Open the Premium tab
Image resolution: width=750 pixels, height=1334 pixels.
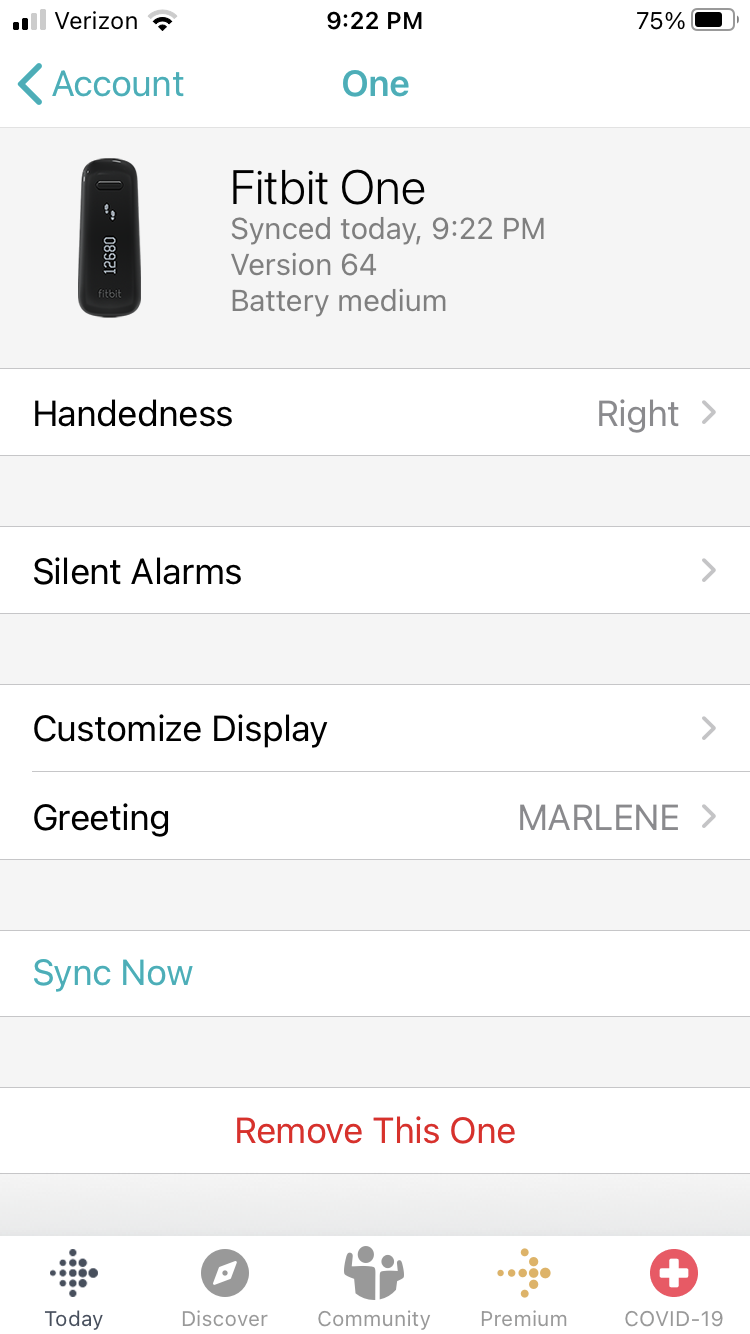[523, 1288]
